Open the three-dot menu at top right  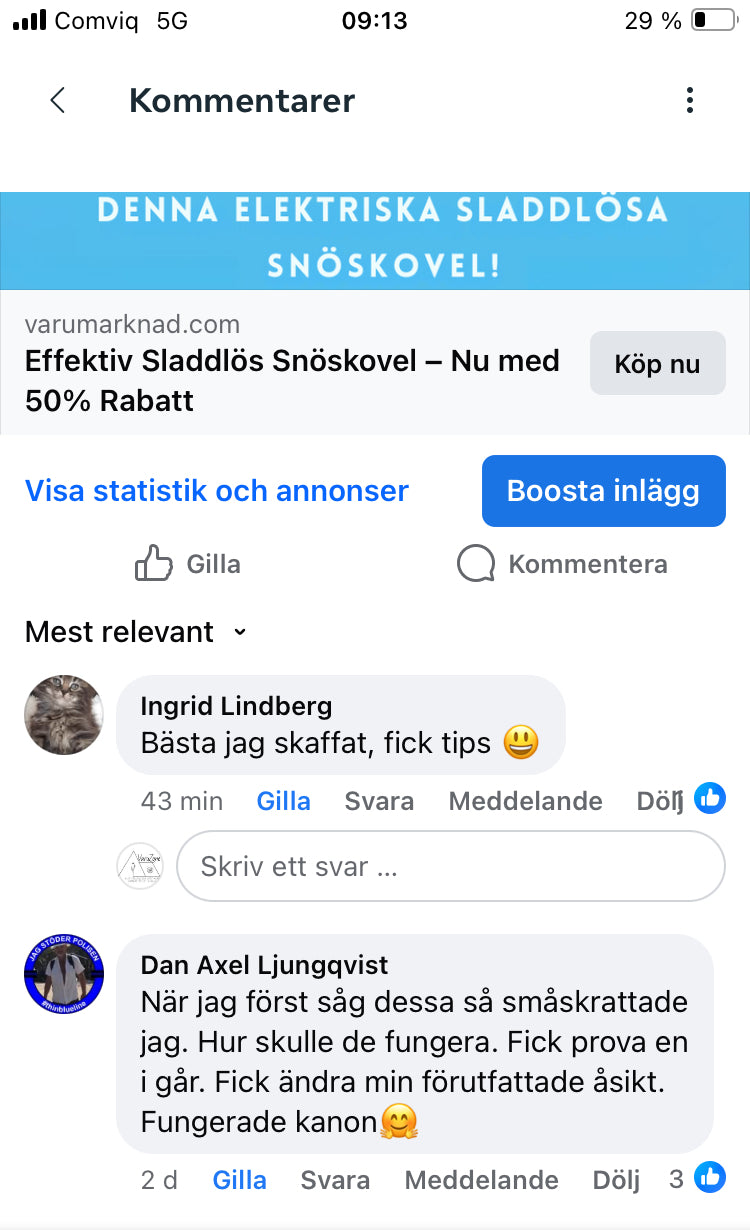click(689, 100)
